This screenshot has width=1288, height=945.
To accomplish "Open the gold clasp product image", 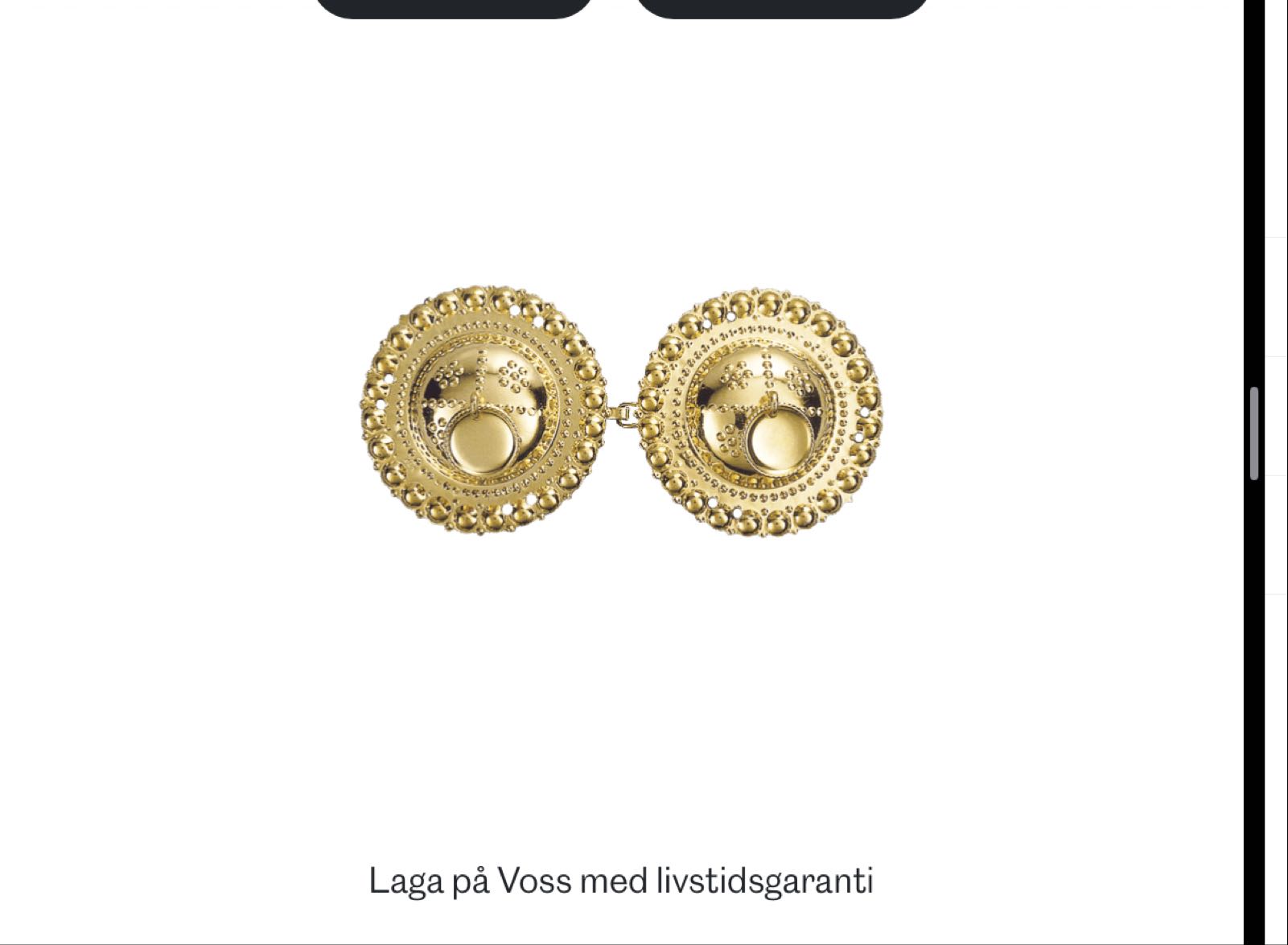I will [x=622, y=410].
